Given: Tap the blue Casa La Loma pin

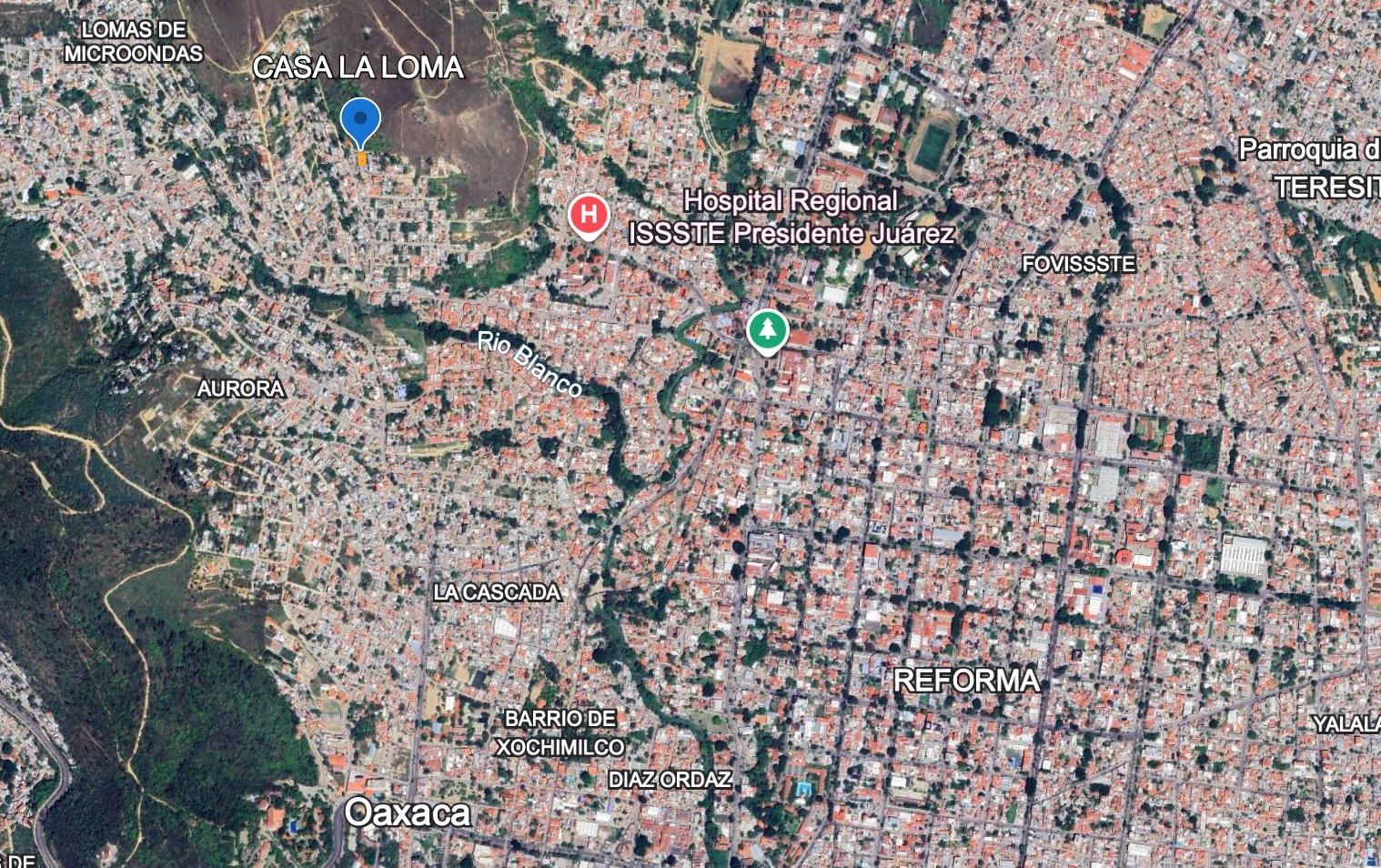Looking at the screenshot, I should click(360, 120).
